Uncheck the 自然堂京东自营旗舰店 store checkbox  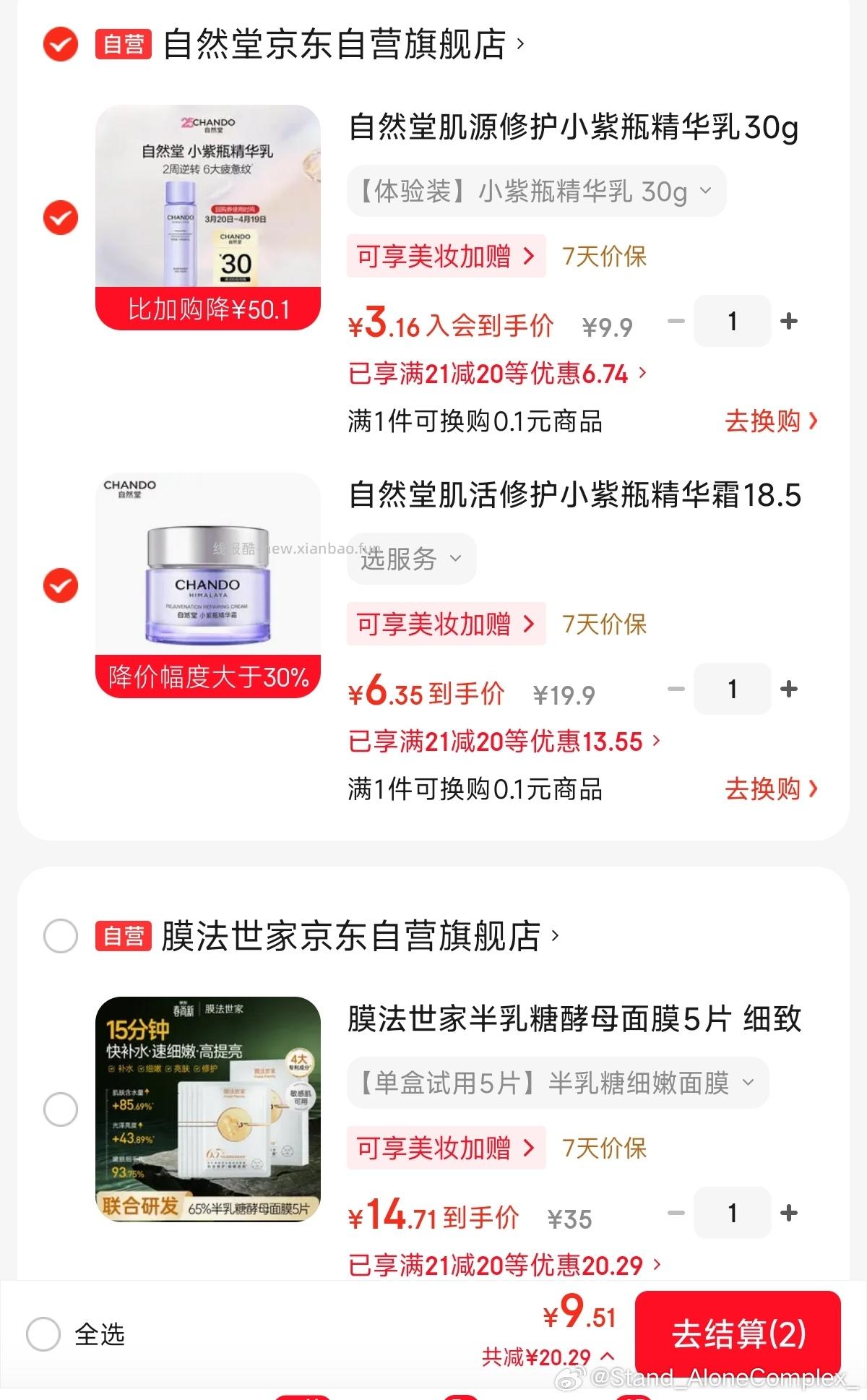[59, 43]
